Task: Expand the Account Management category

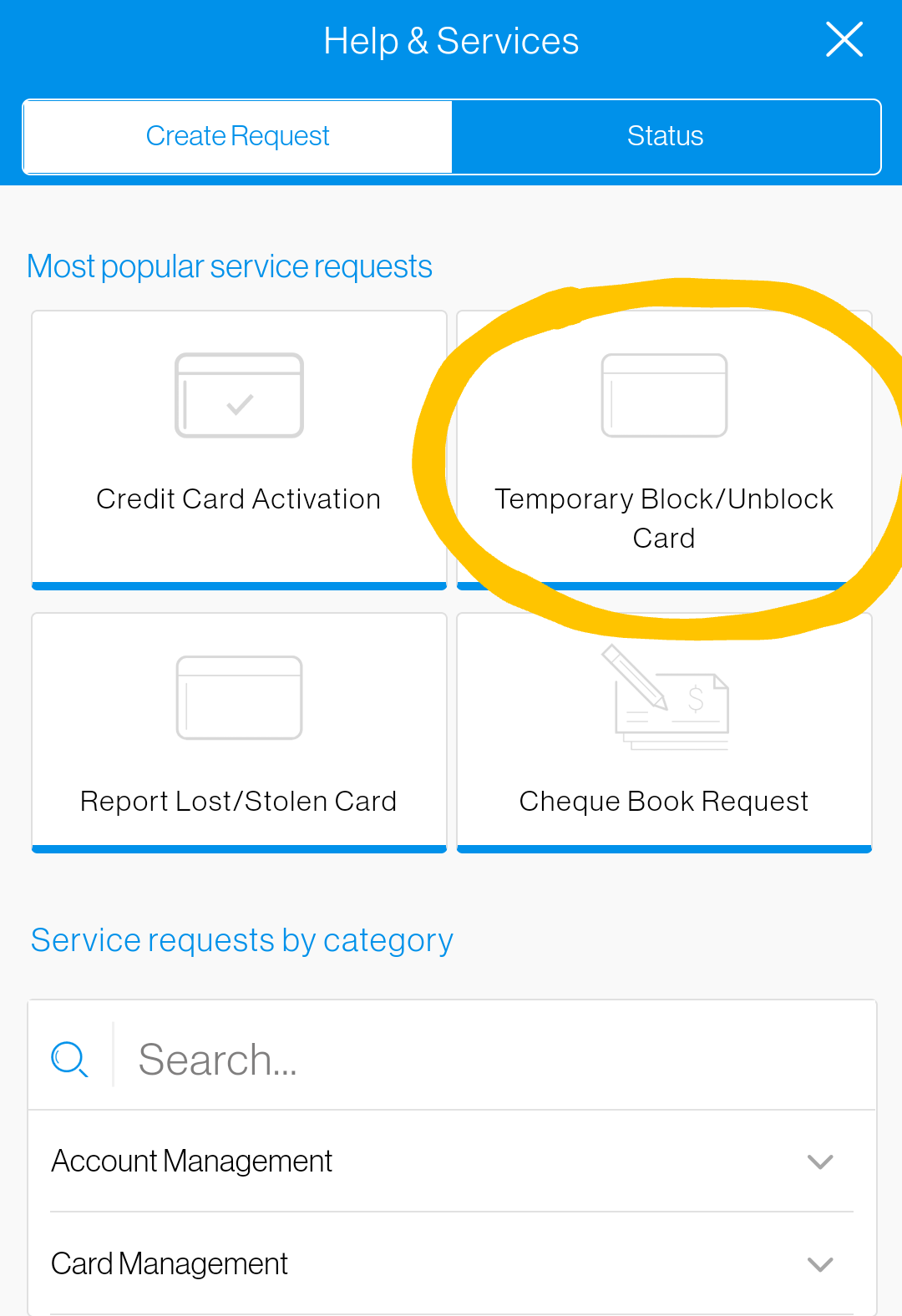Action: 451,1162
